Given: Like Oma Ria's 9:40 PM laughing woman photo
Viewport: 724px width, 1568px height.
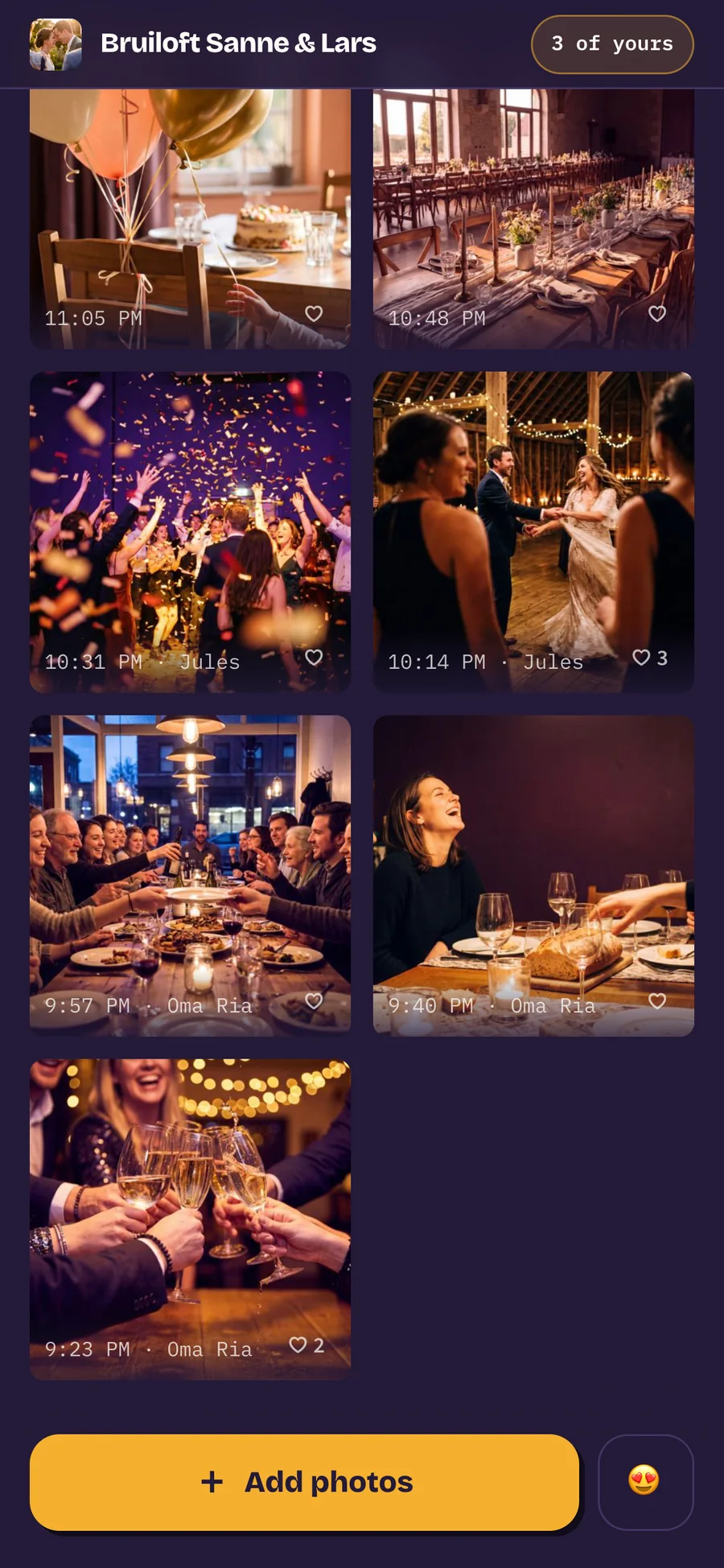Looking at the screenshot, I should (657, 1001).
